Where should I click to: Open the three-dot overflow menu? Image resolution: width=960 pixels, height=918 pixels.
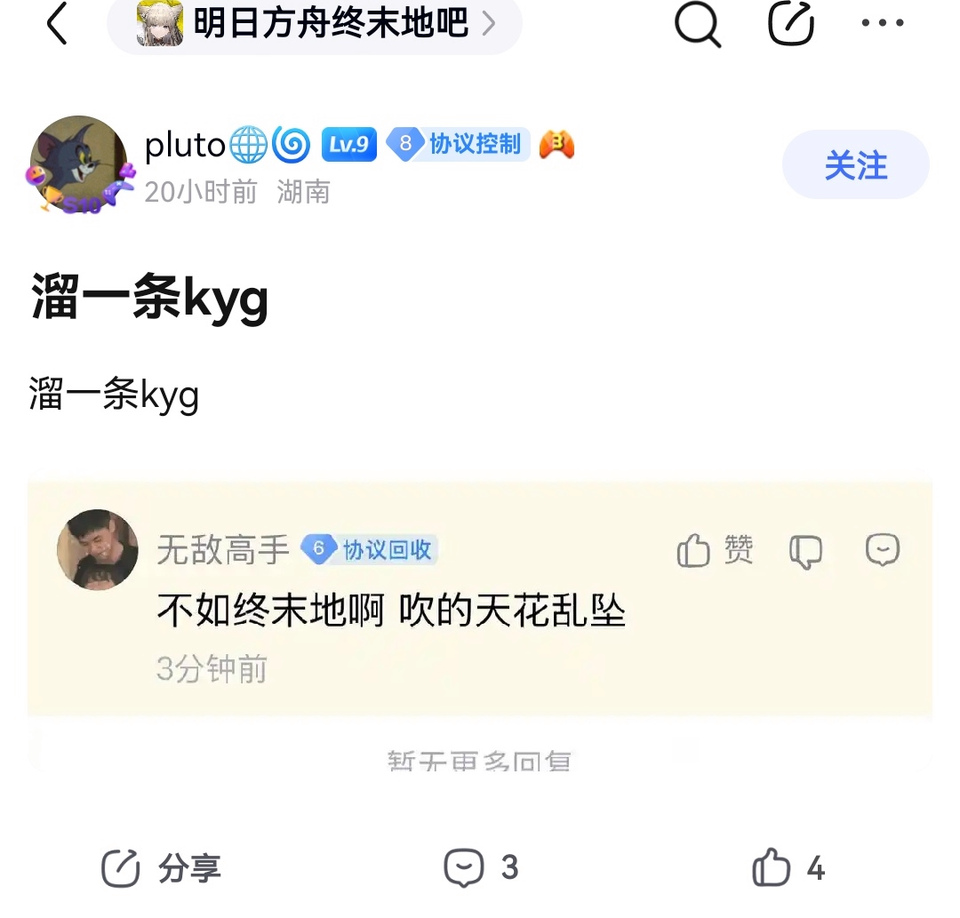coord(883,23)
